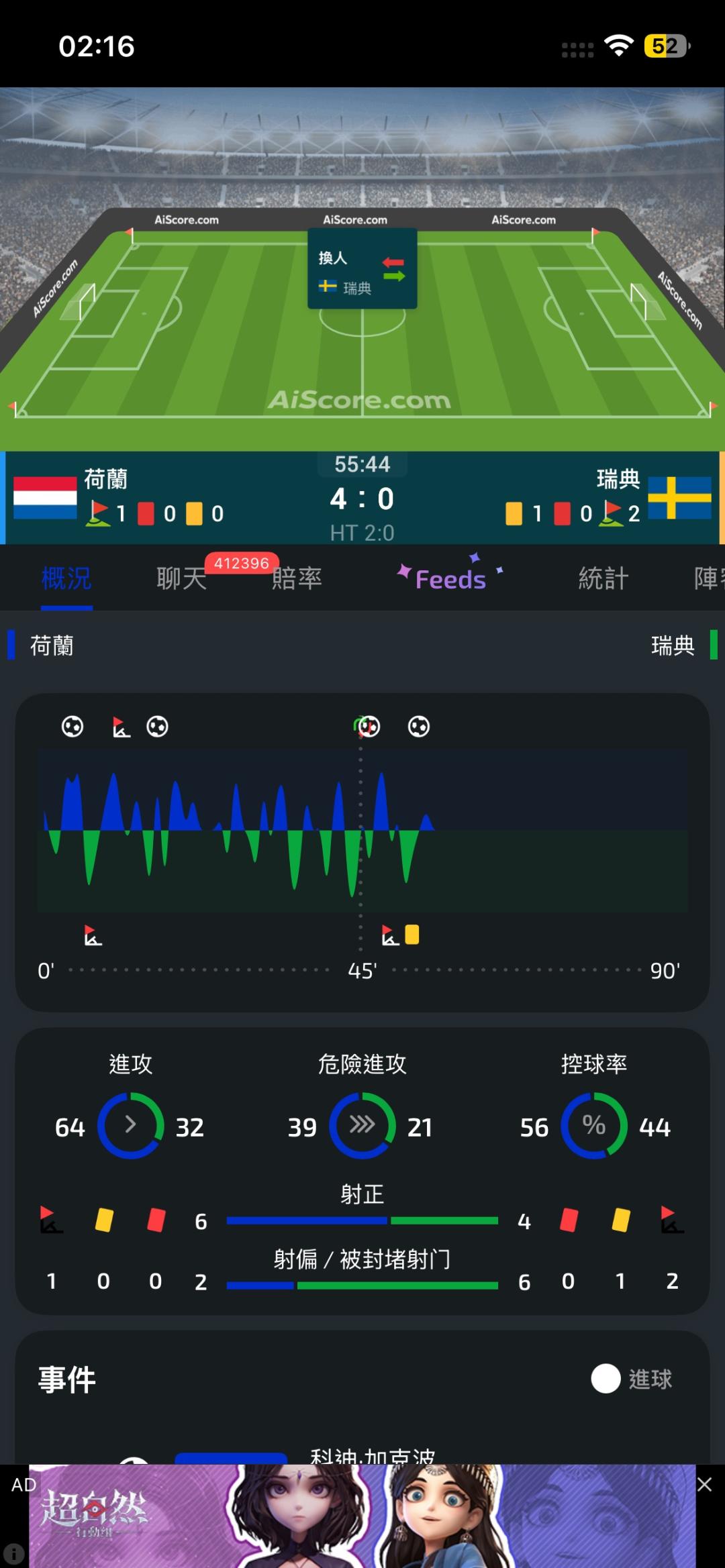The width and height of the screenshot is (725, 1568).
Task: Open the 聊天 tab
Action: tap(182, 578)
